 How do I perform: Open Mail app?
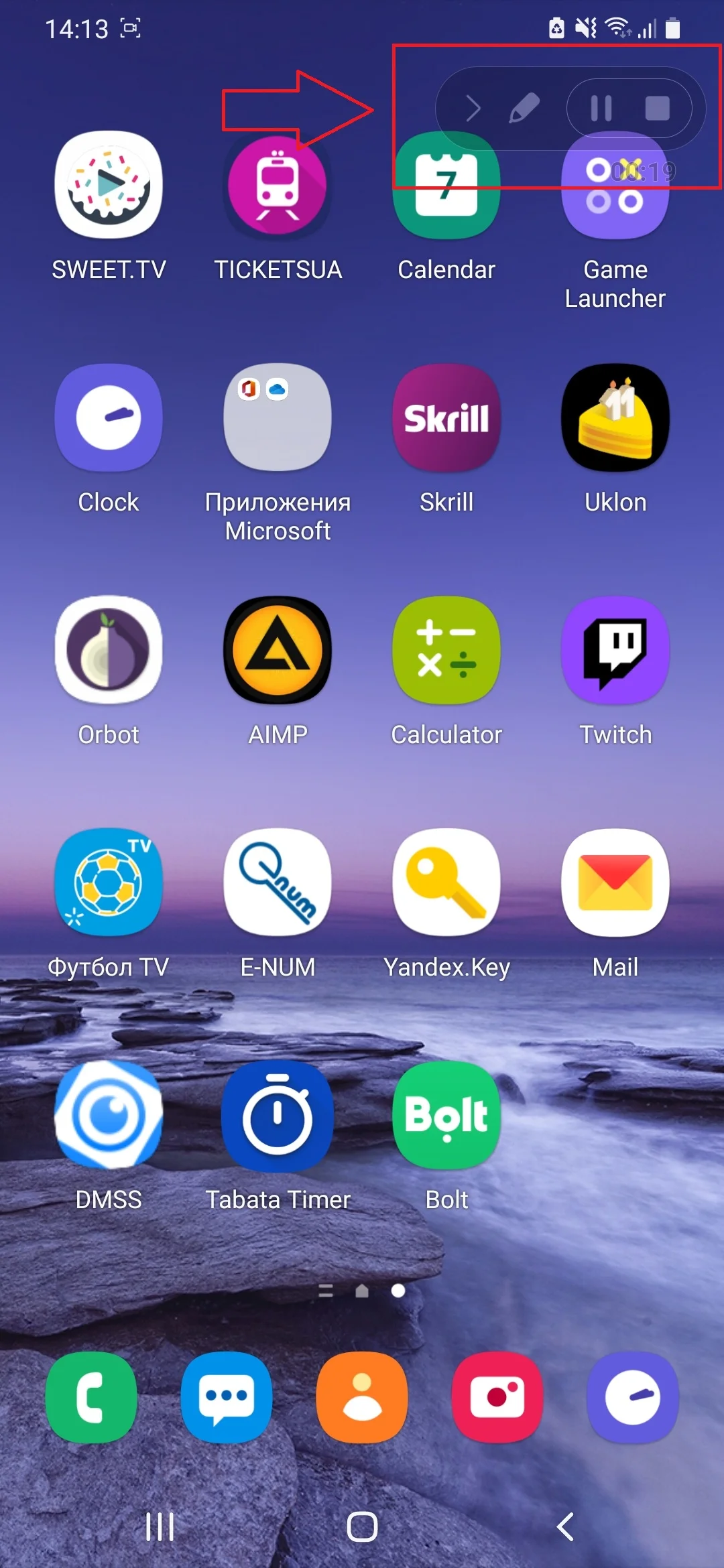[615, 883]
